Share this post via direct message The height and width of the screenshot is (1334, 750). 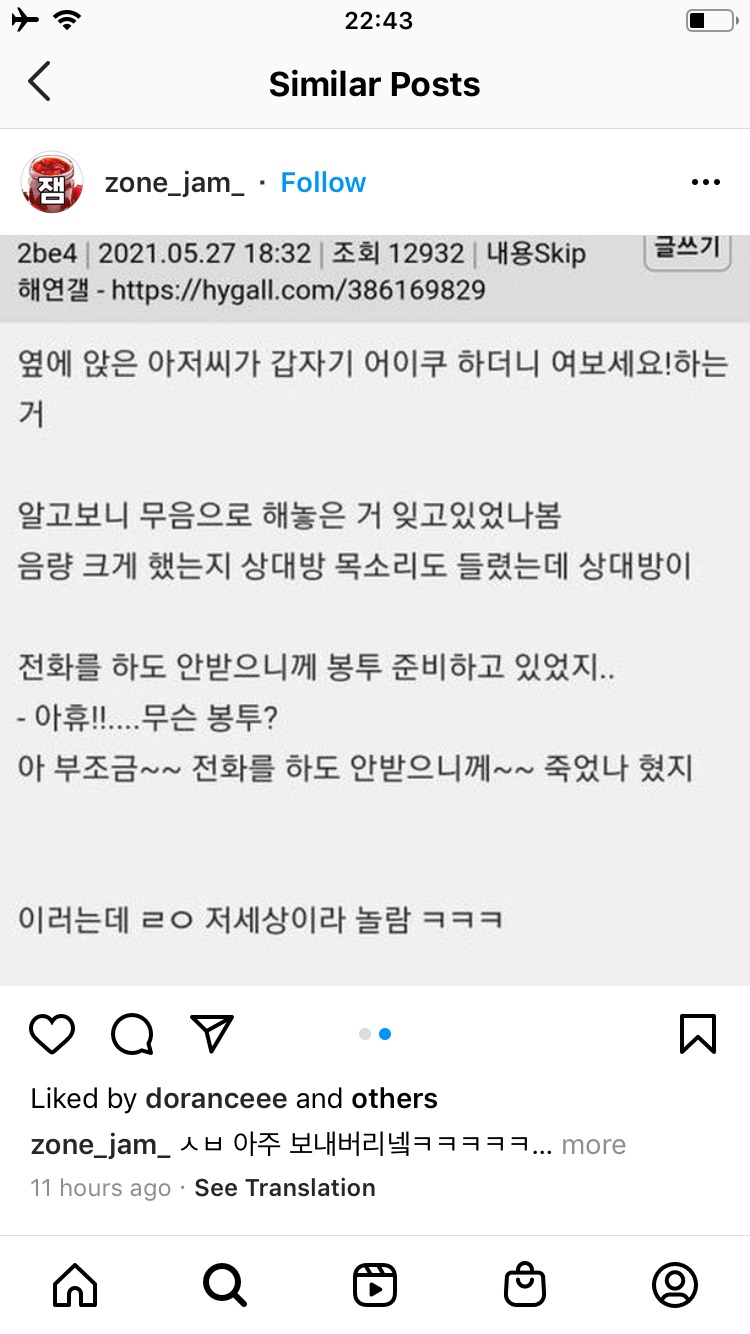tap(211, 1034)
